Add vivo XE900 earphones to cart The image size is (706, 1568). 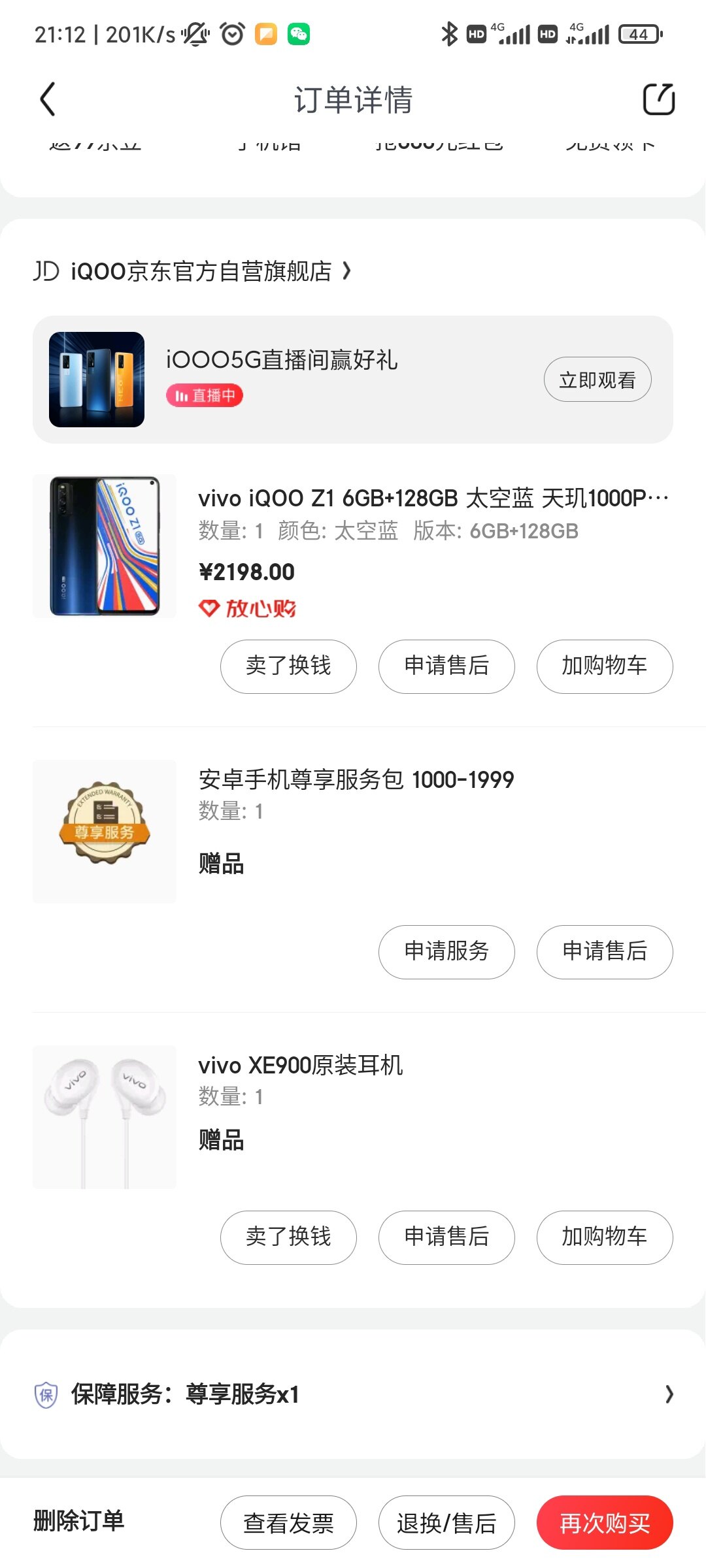[605, 1237]
